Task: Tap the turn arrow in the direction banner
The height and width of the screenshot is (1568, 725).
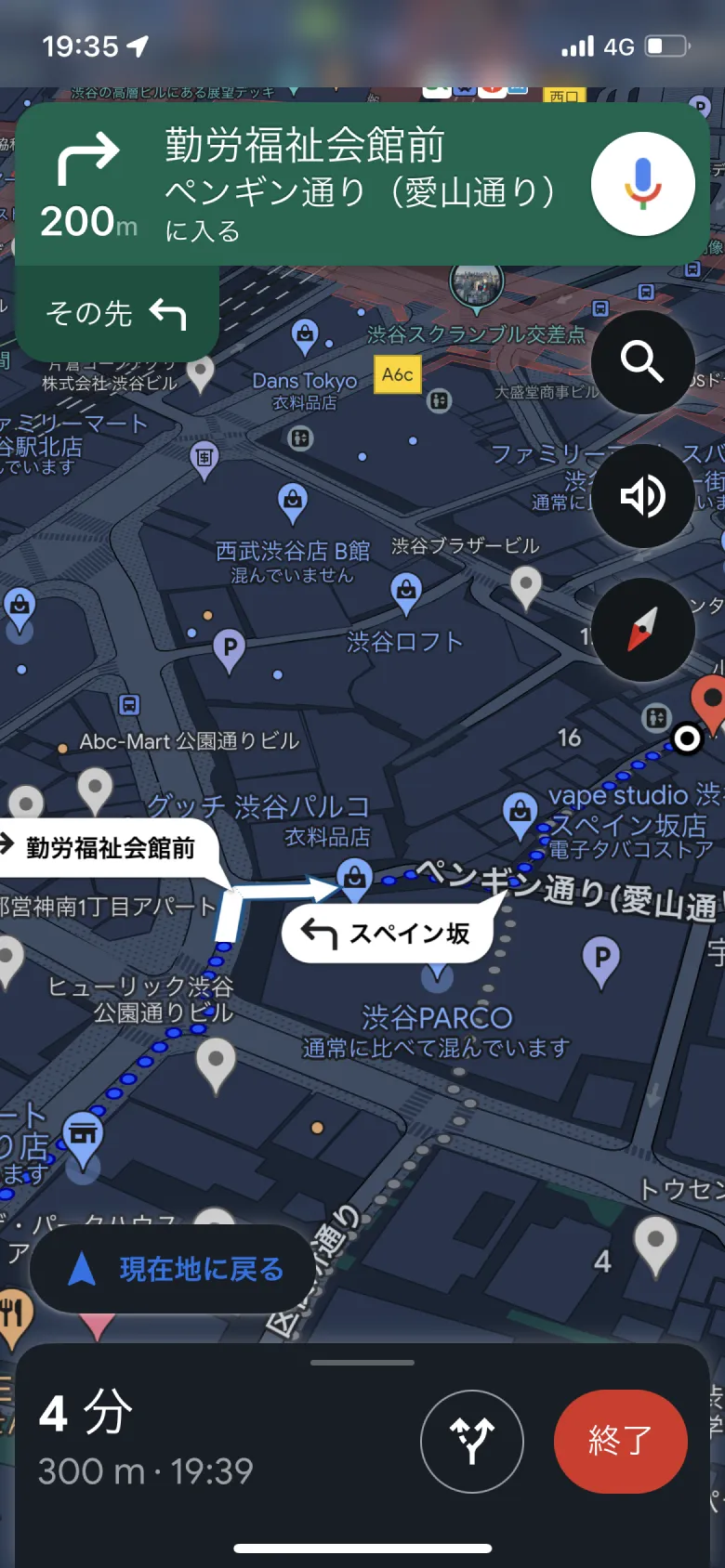Action: pos(89,156)
